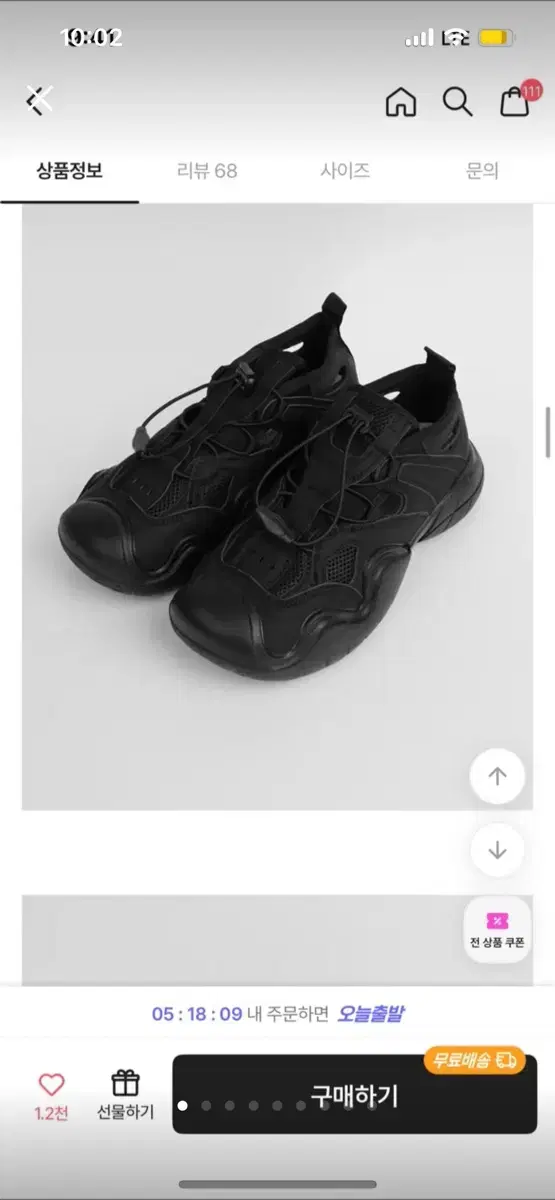Switch to the 문의 tab

pos(482,171)
